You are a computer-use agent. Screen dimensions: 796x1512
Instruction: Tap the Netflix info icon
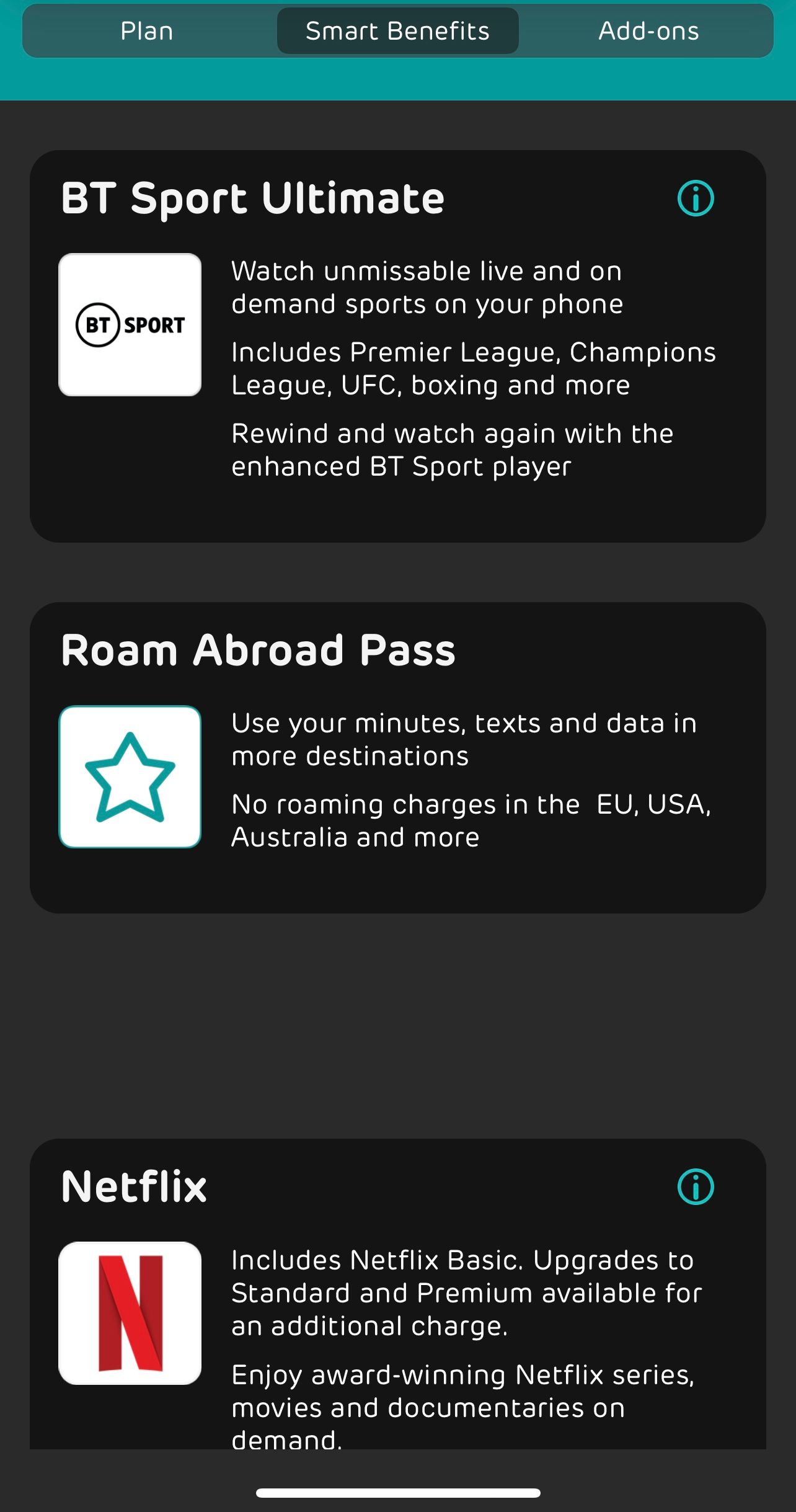pyautogui.click(x=696, y=1187)
